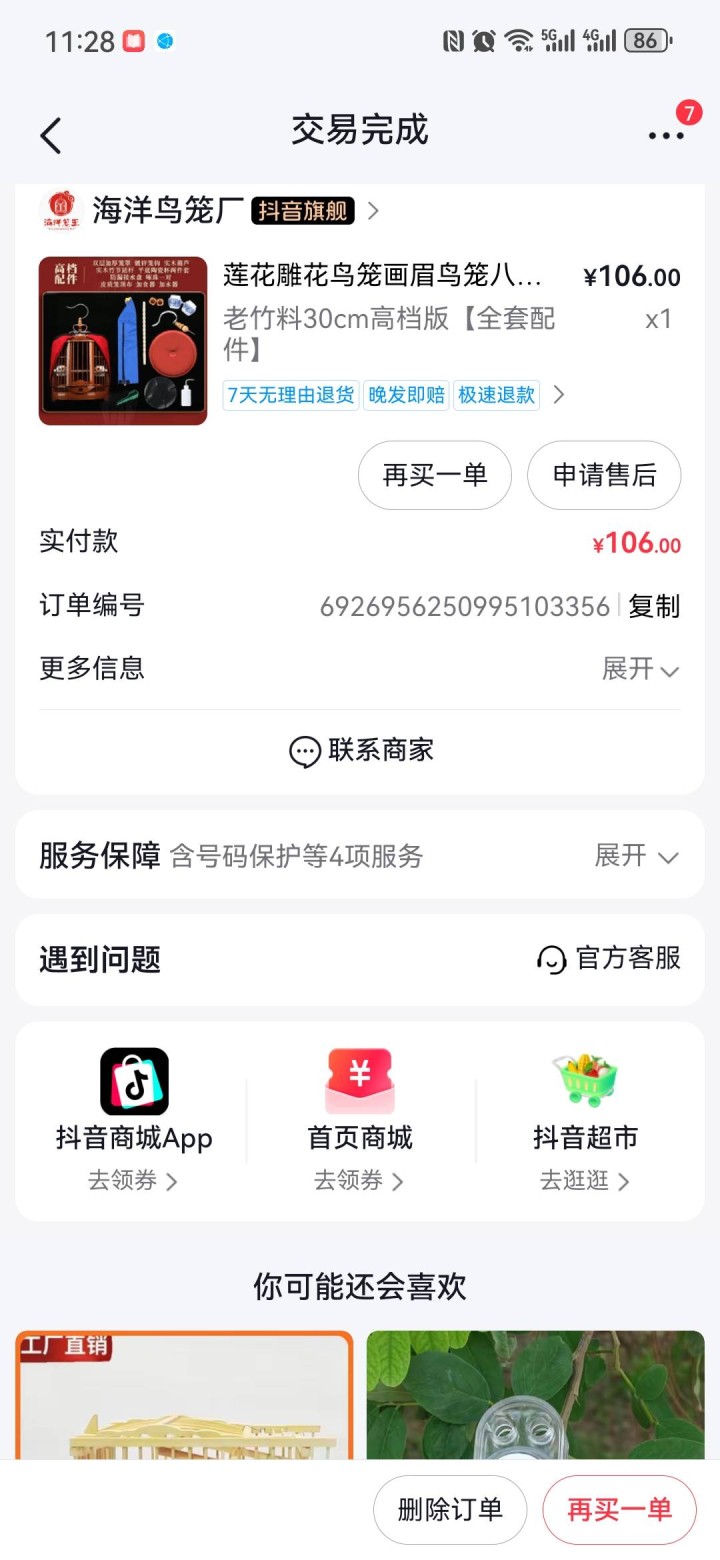Copy the order number with 复制

pyautogui.click(x=654, y=606)
